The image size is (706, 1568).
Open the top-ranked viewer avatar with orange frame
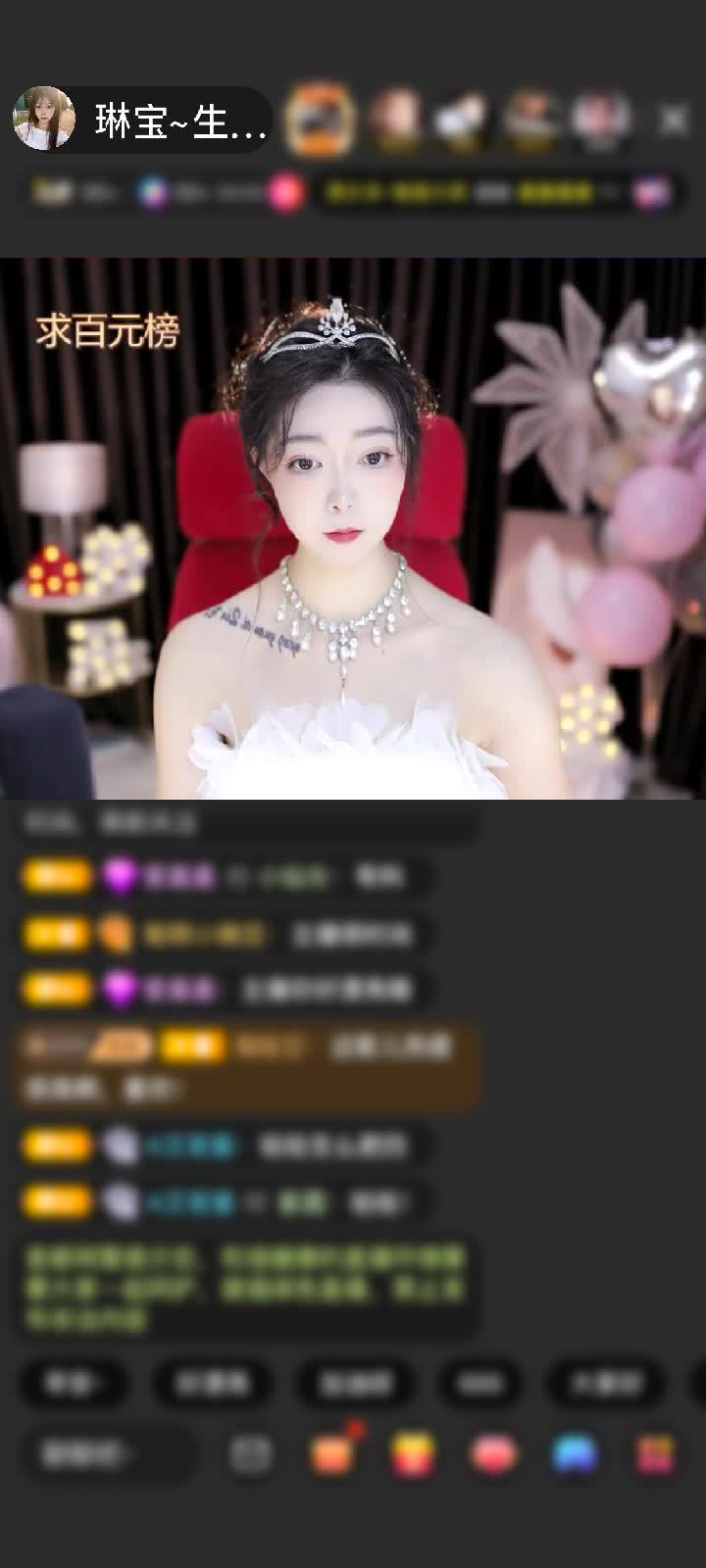click(x=320, y=120)
